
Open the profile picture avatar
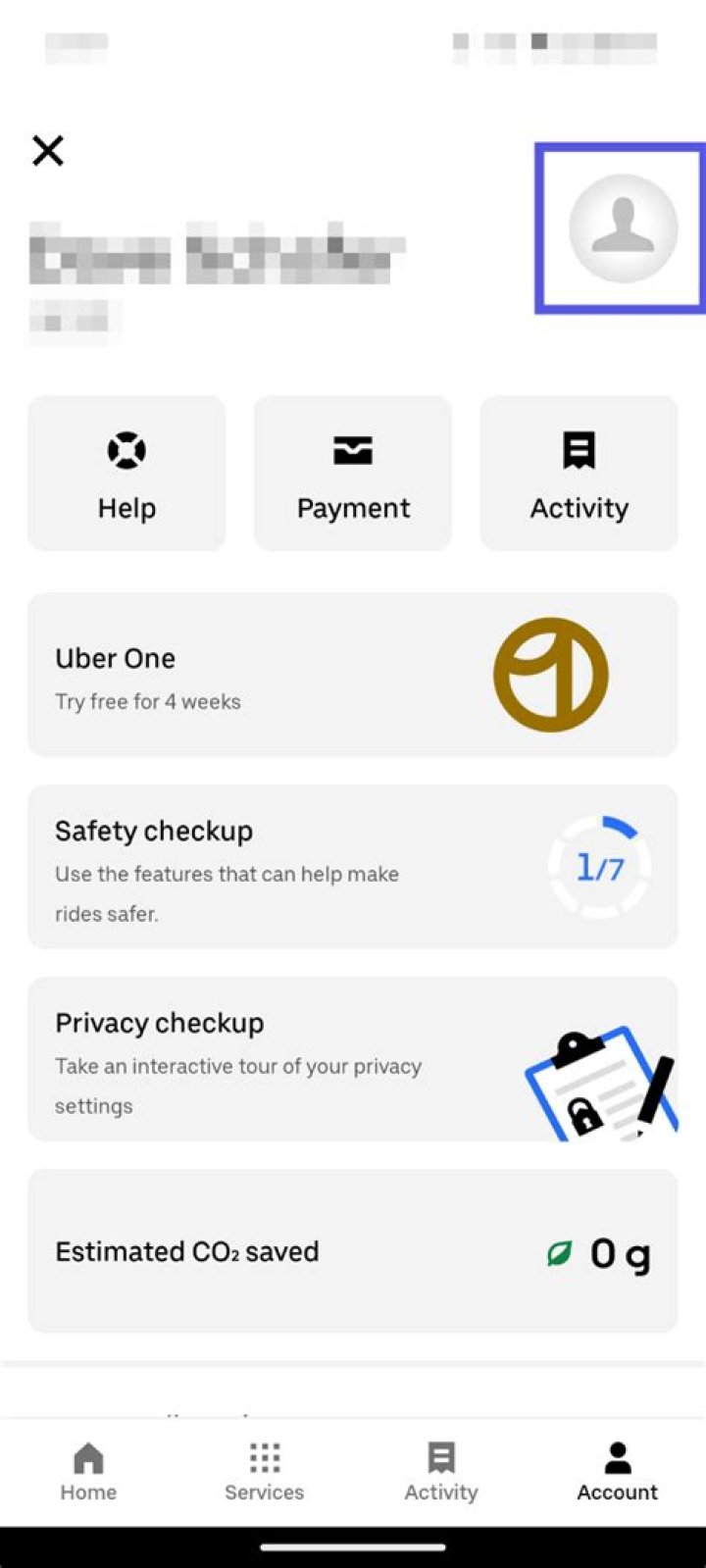click(x=623, y=228)
